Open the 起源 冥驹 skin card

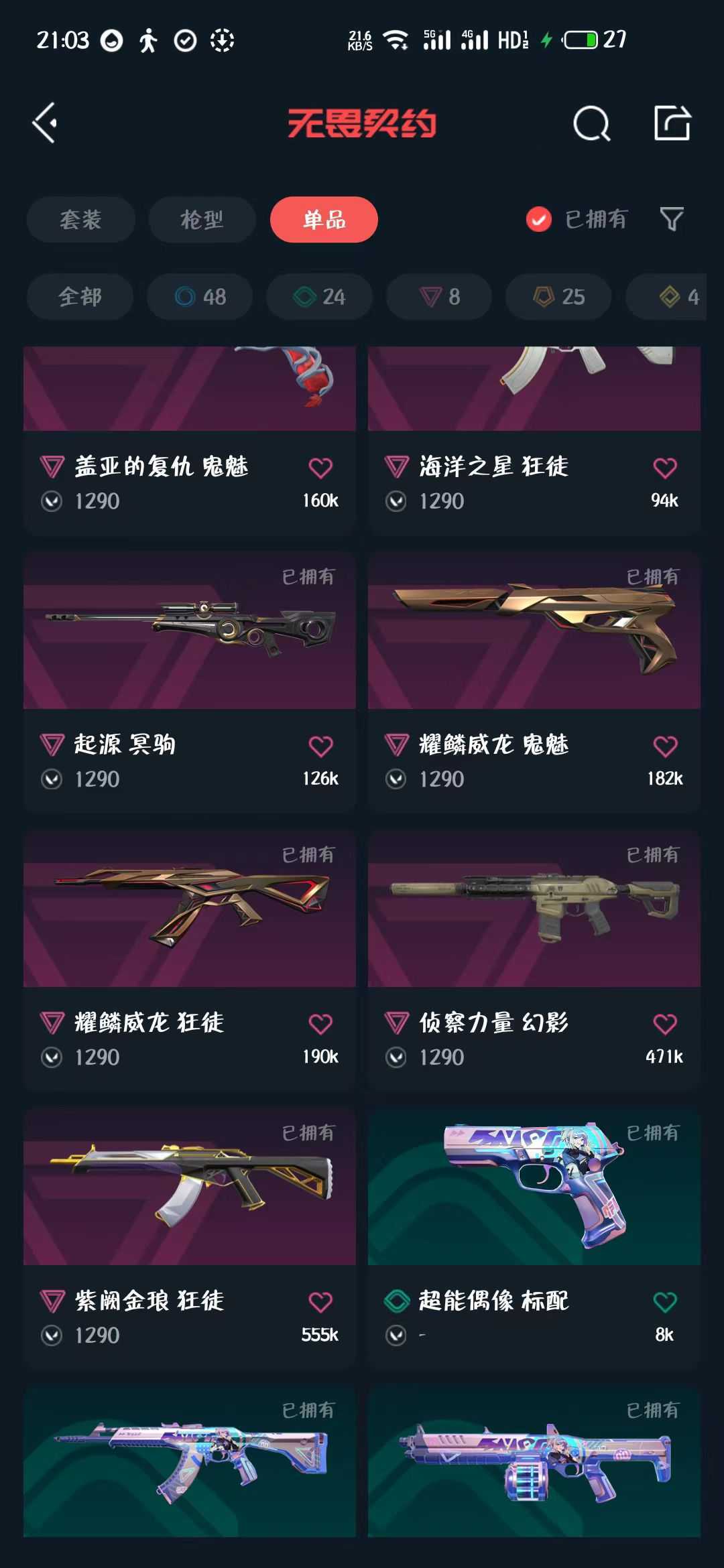click(190, 682)
